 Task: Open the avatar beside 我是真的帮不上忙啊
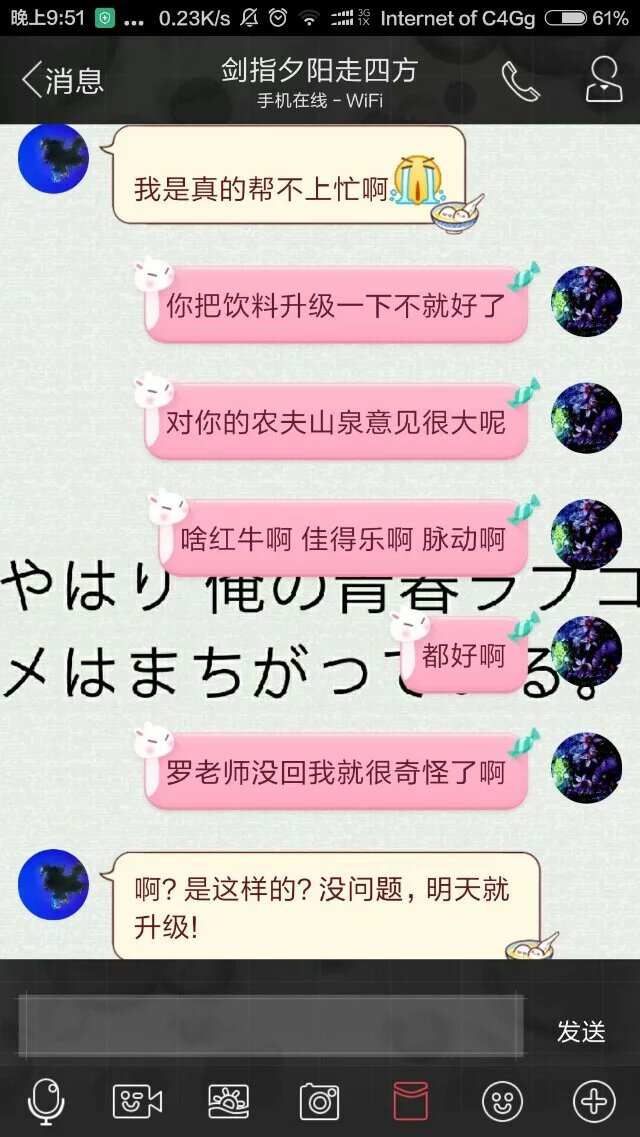point(54,159)
